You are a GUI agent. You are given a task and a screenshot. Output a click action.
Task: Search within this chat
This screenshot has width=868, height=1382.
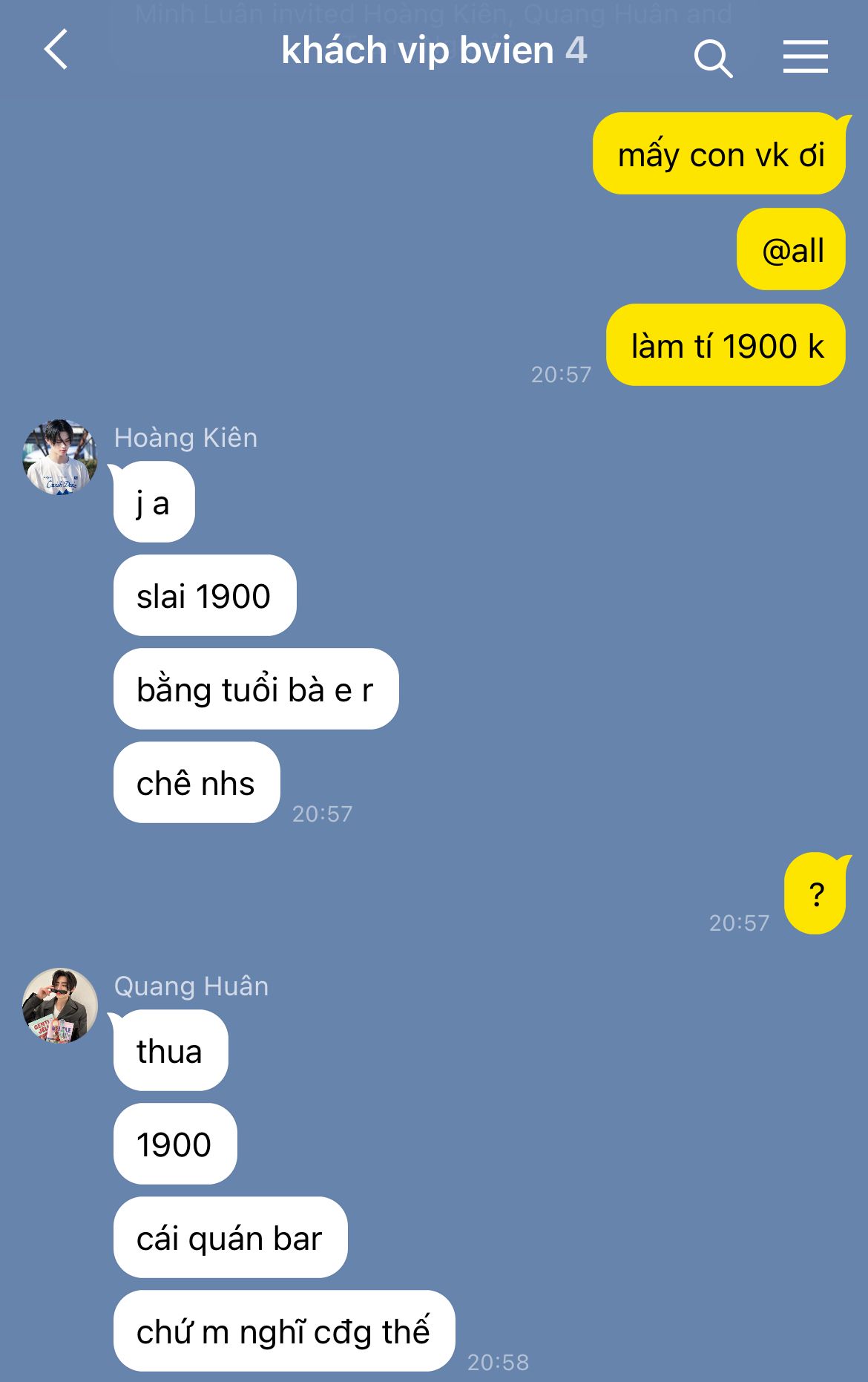point(713,58)
